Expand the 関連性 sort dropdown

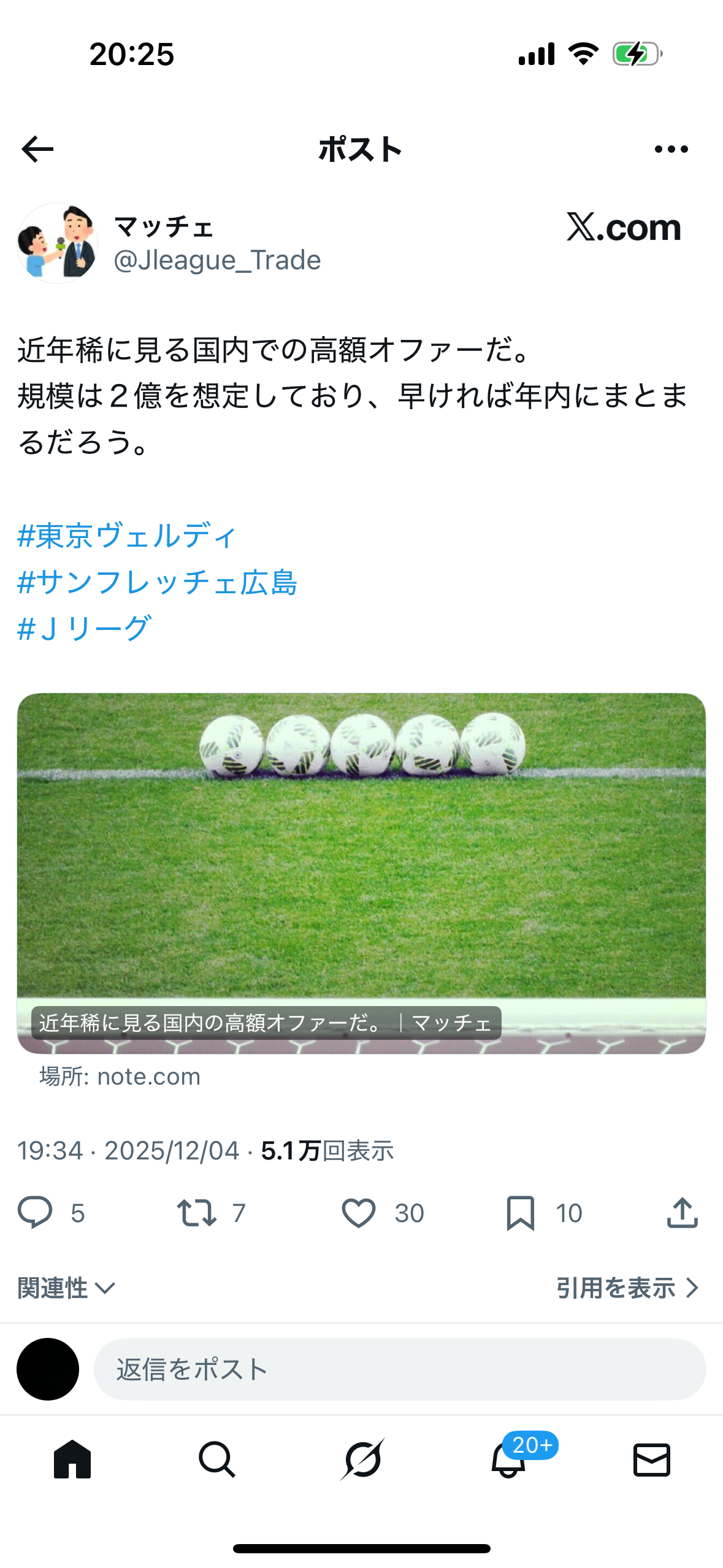point(66,1288)
